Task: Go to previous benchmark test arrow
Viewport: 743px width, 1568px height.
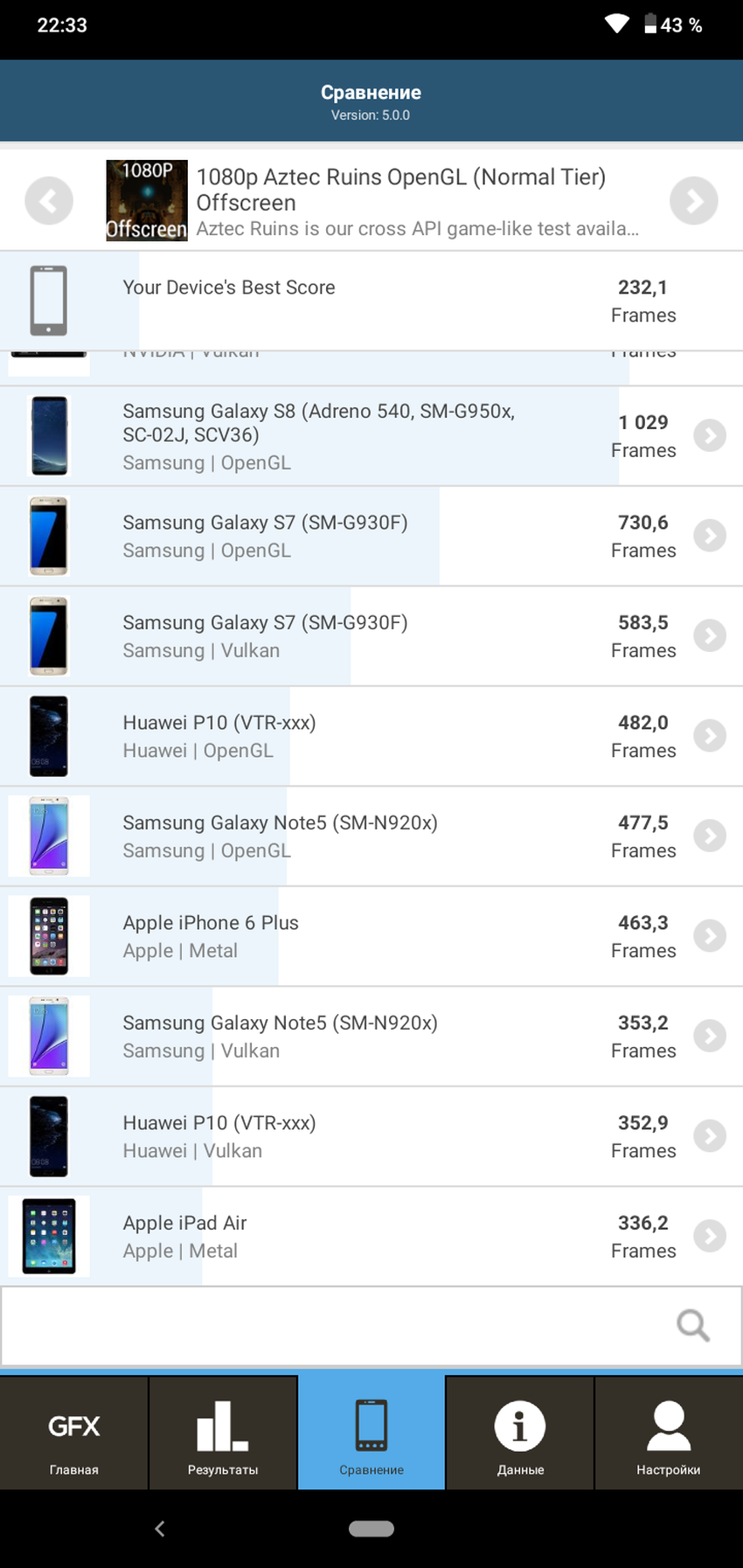Action: (x=49, y=201)
